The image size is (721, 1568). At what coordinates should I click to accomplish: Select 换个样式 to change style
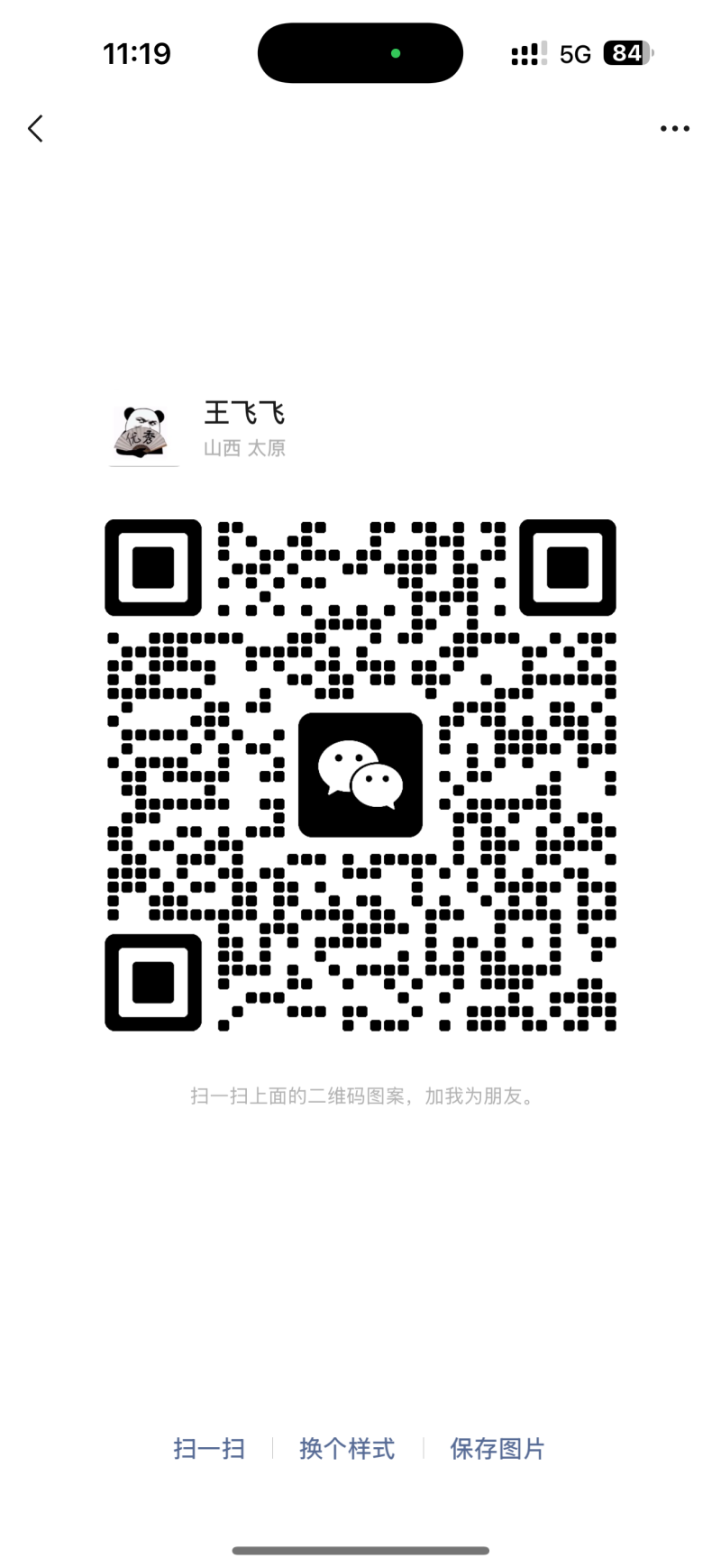coord(347,1448)
